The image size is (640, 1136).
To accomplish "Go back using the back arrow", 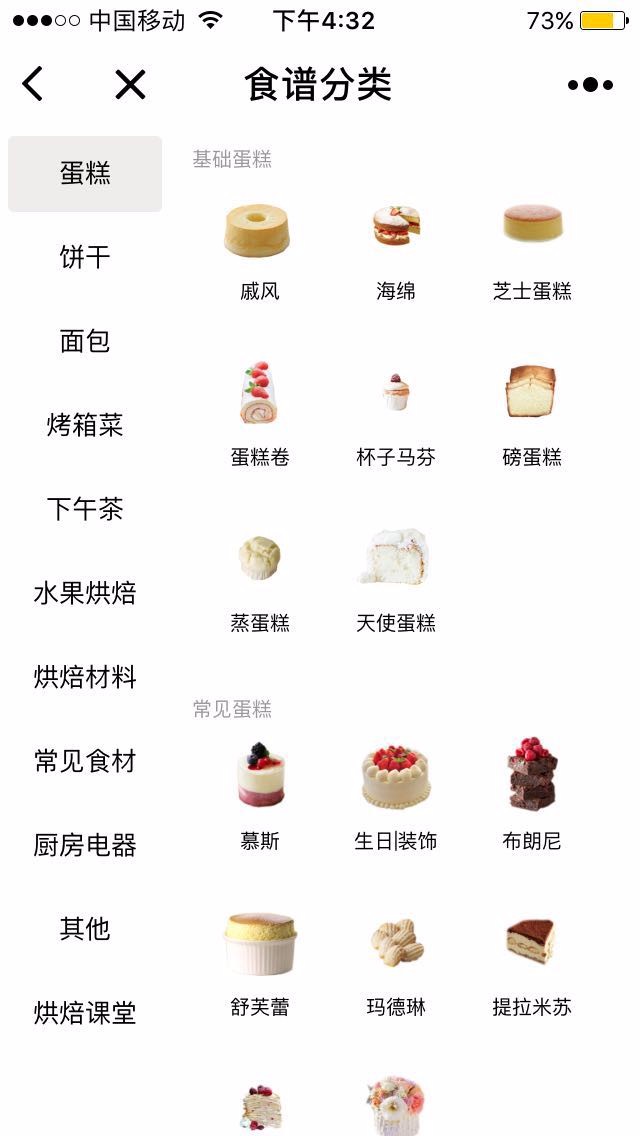I will click(33, 84).
